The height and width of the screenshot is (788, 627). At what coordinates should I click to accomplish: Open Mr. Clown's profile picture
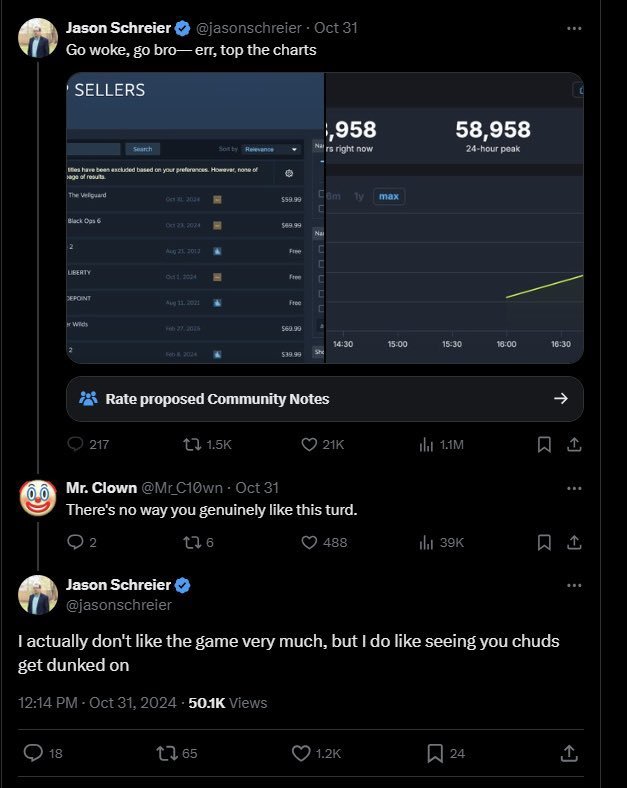point(38,497)
